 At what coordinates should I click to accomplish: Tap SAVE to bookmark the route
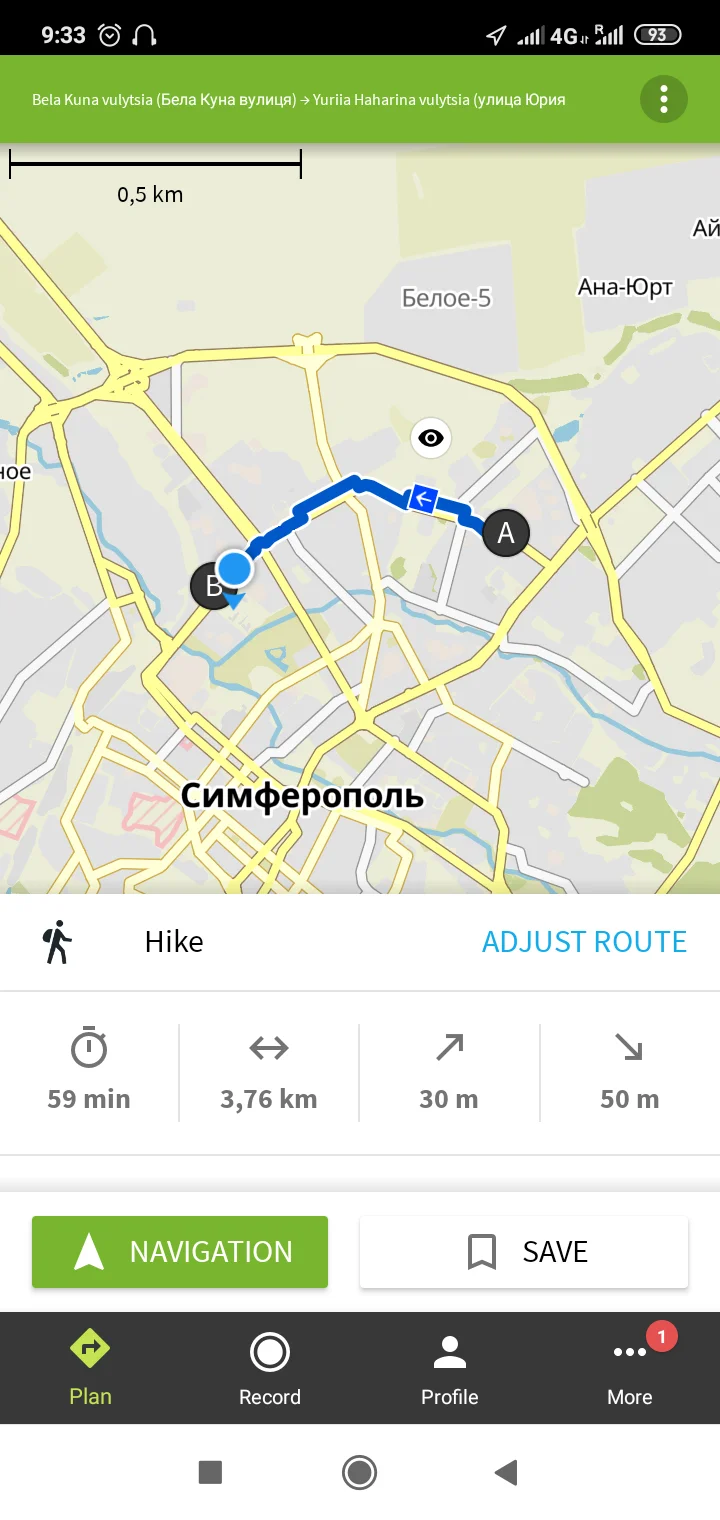point(523,1251)
